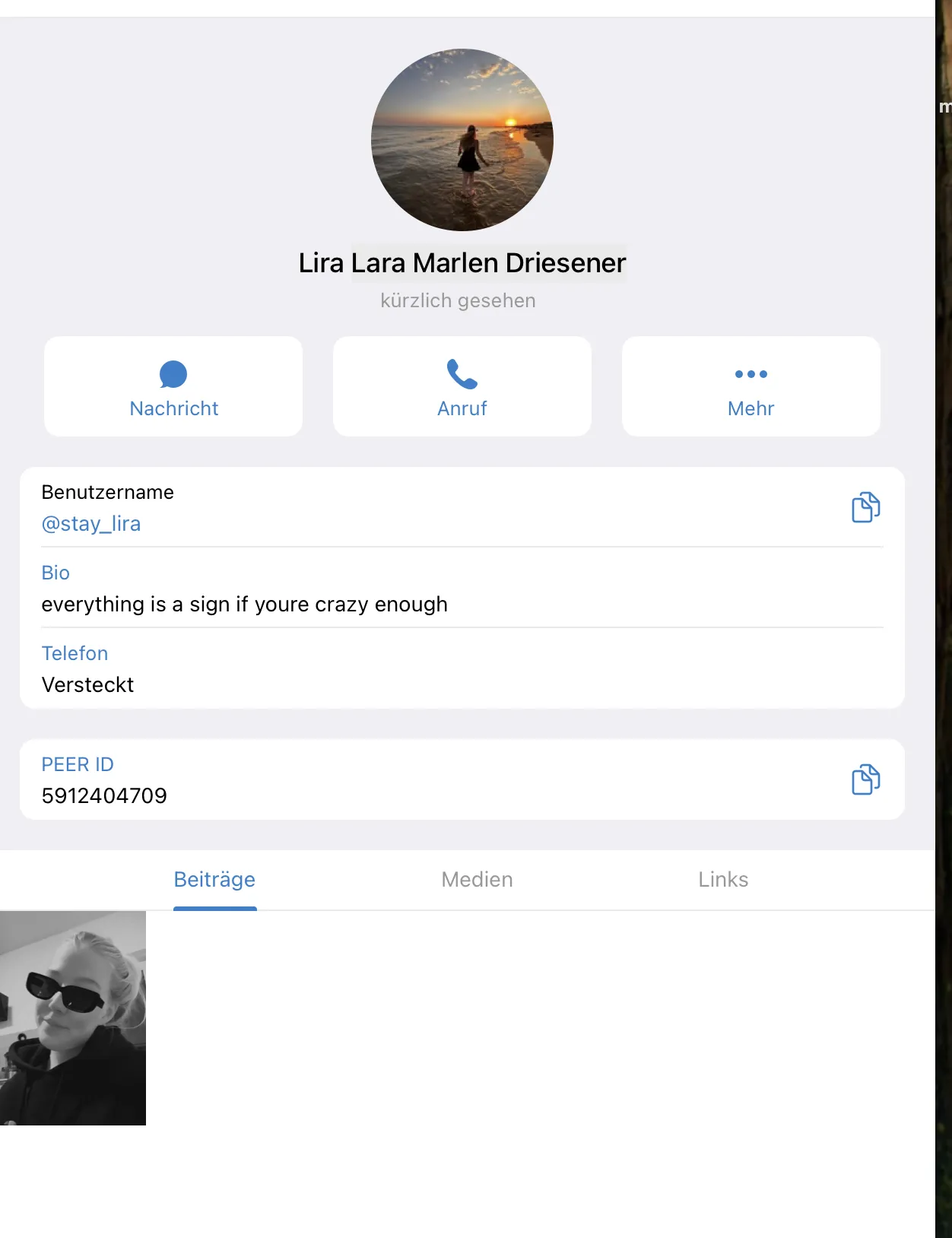Tap the @stay_lira username link
Image resolution: width=952 pixels, height=1238 pixels.
click(x=91, y=524)
